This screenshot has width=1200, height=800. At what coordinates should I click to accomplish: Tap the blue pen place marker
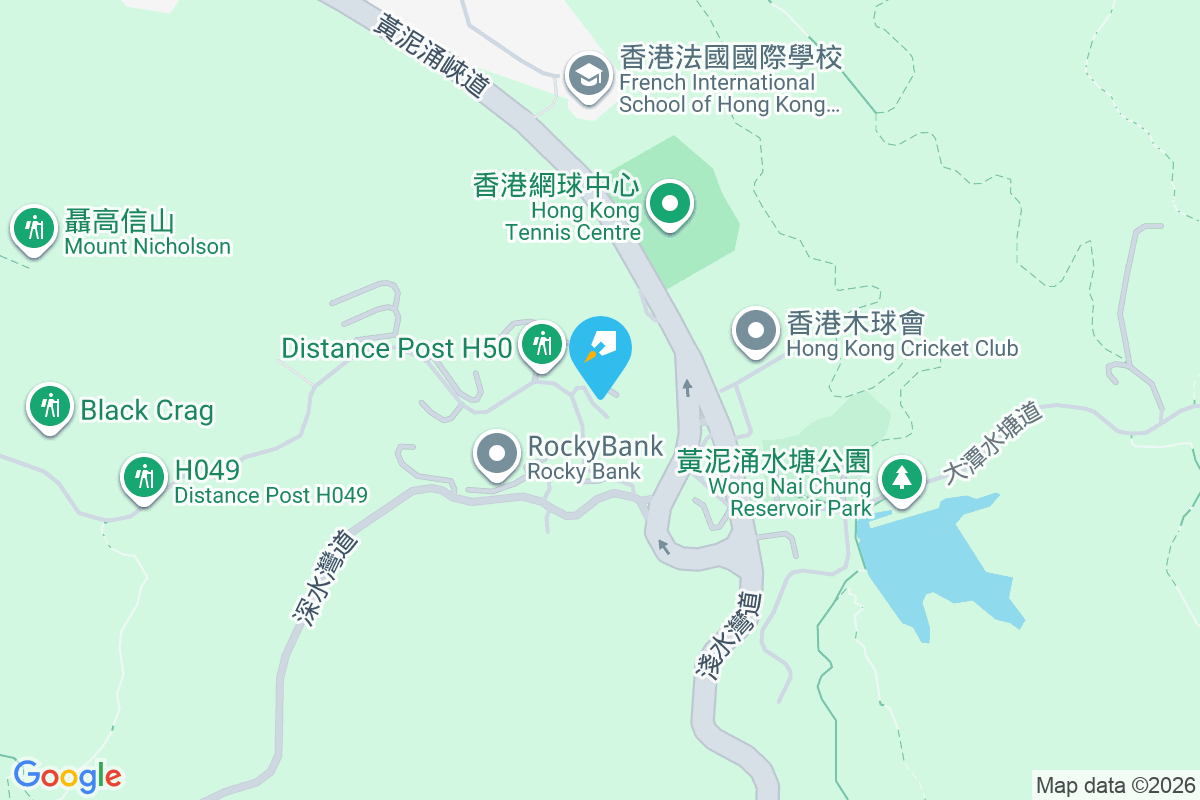tap(601, 351)
